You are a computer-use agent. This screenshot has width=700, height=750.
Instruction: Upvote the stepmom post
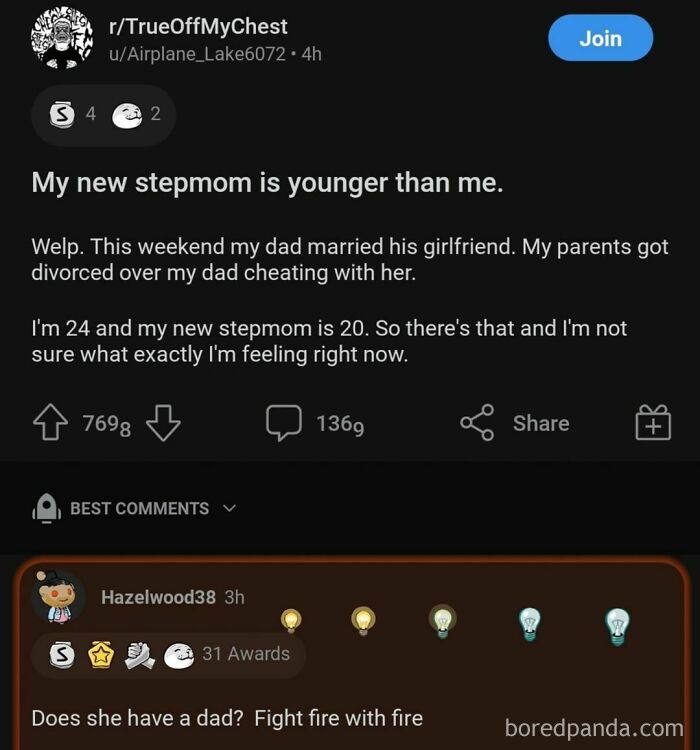pos(50,423)
